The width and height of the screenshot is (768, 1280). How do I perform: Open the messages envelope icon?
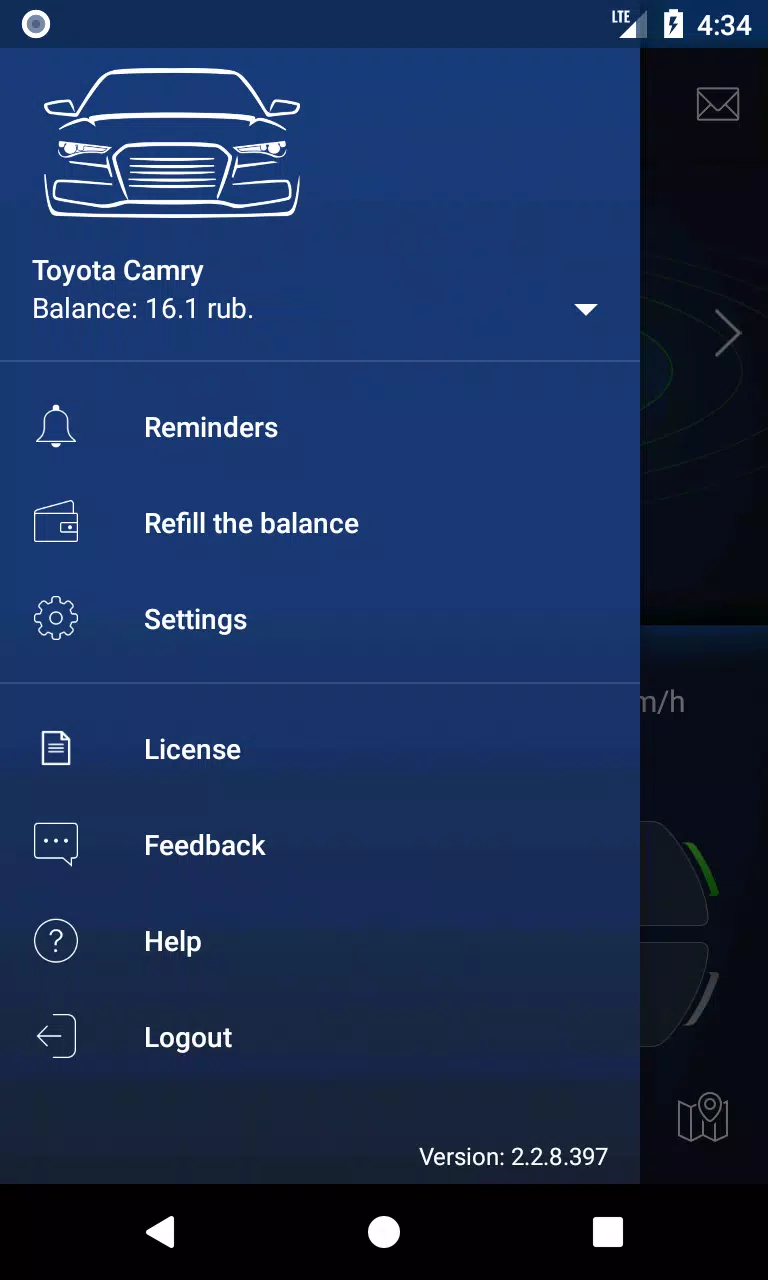[x=718, y=104]
